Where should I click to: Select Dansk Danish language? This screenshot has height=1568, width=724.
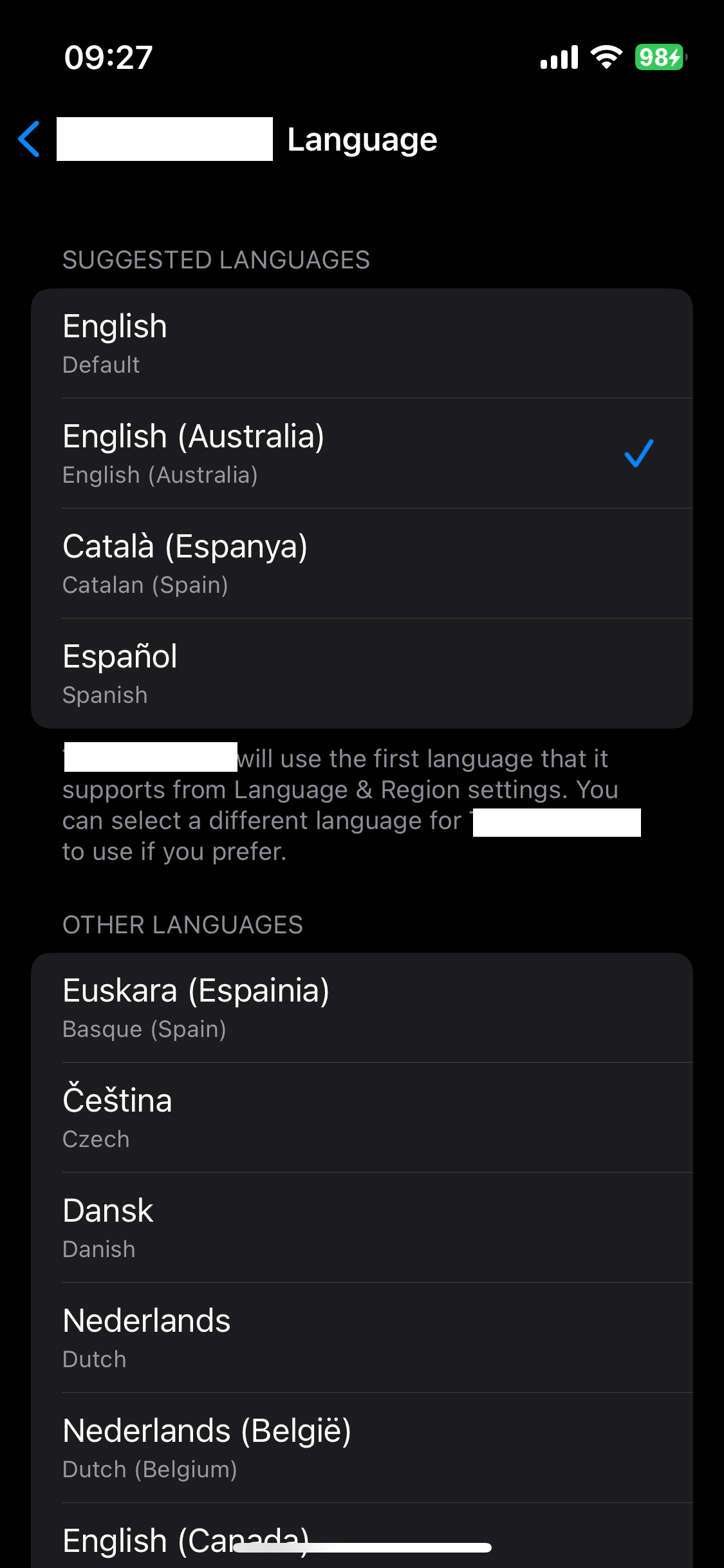click(x=362, y=1228)
